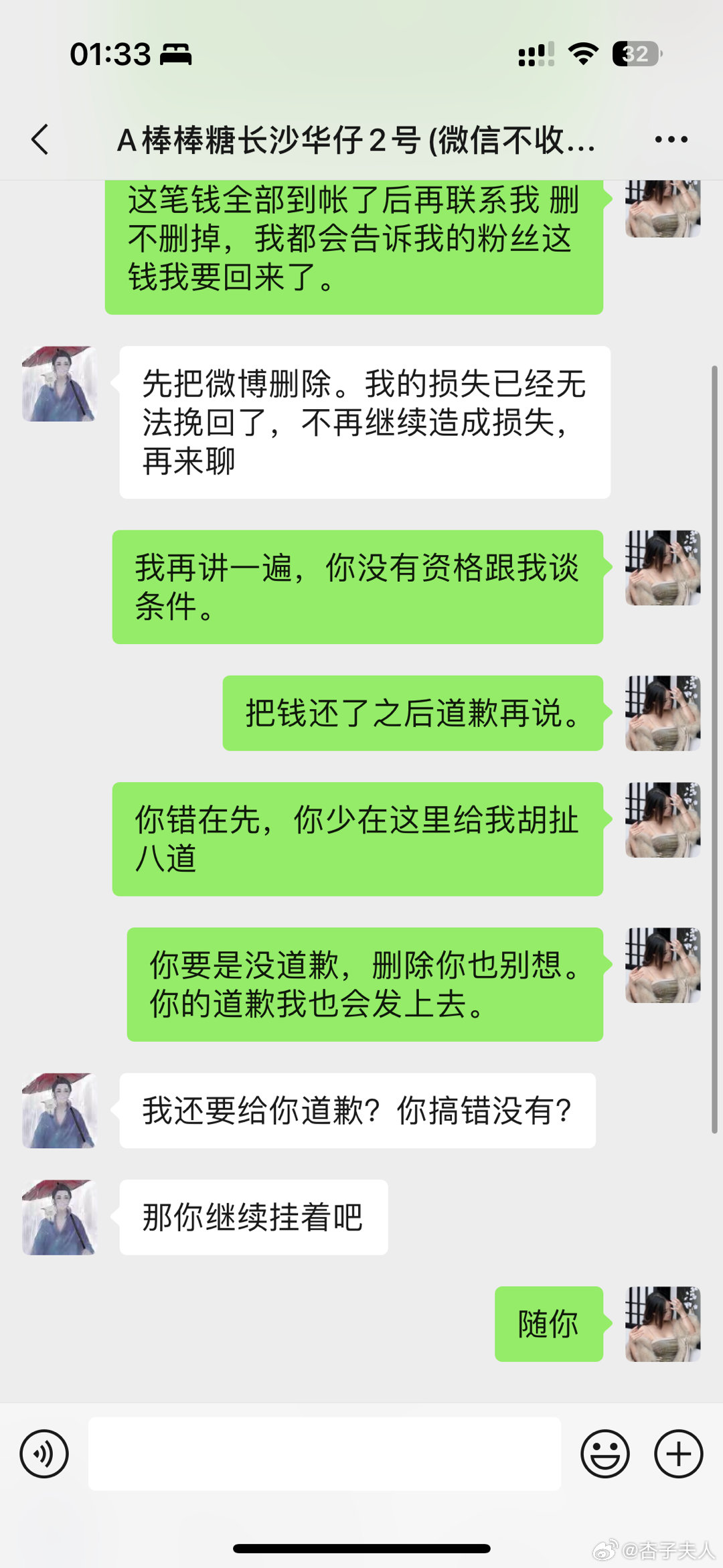This screenshot has height=1568, width=723.
Task: Open the emoji sticker panel
Action: [605, 1454]
